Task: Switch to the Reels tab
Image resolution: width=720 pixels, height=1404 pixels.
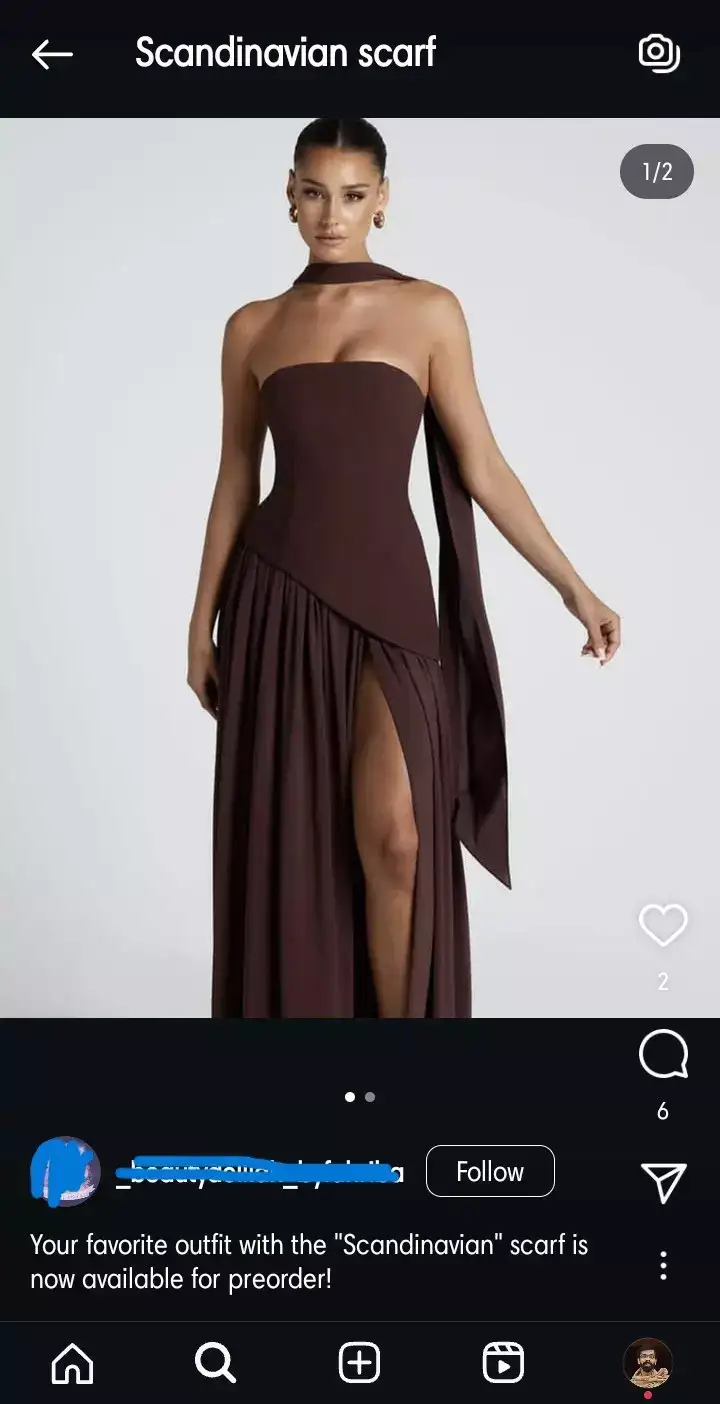Action: coord(503,1362)
